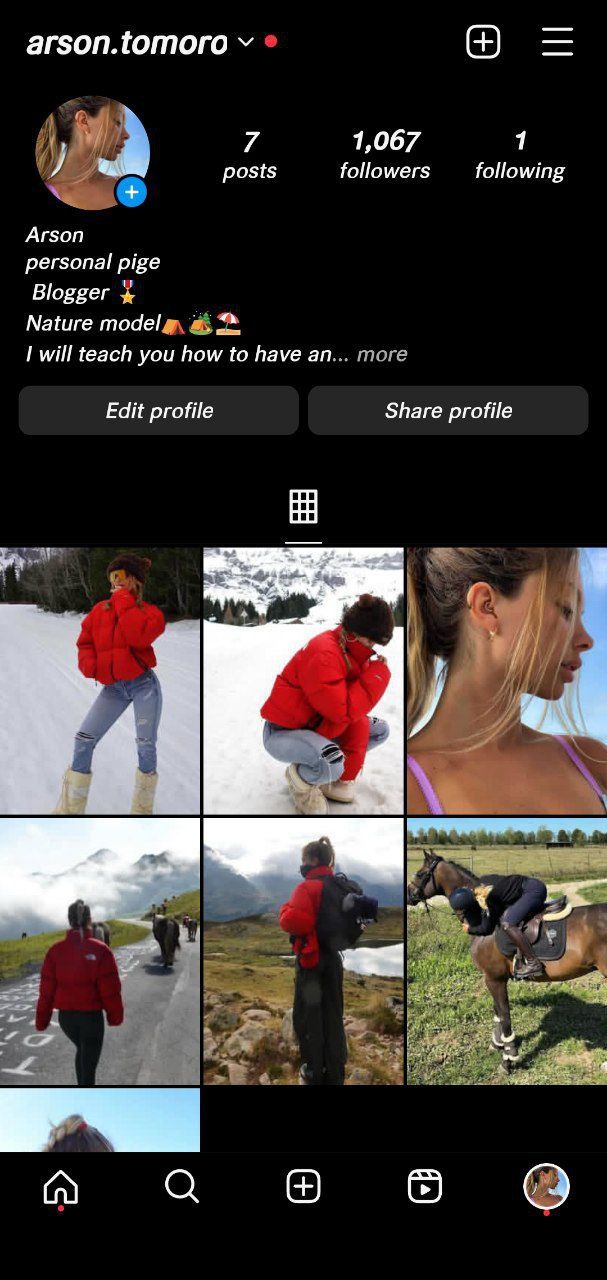Expand the bio with "more"
Screen dimensions: 607x1280
(x=382, y=354)
